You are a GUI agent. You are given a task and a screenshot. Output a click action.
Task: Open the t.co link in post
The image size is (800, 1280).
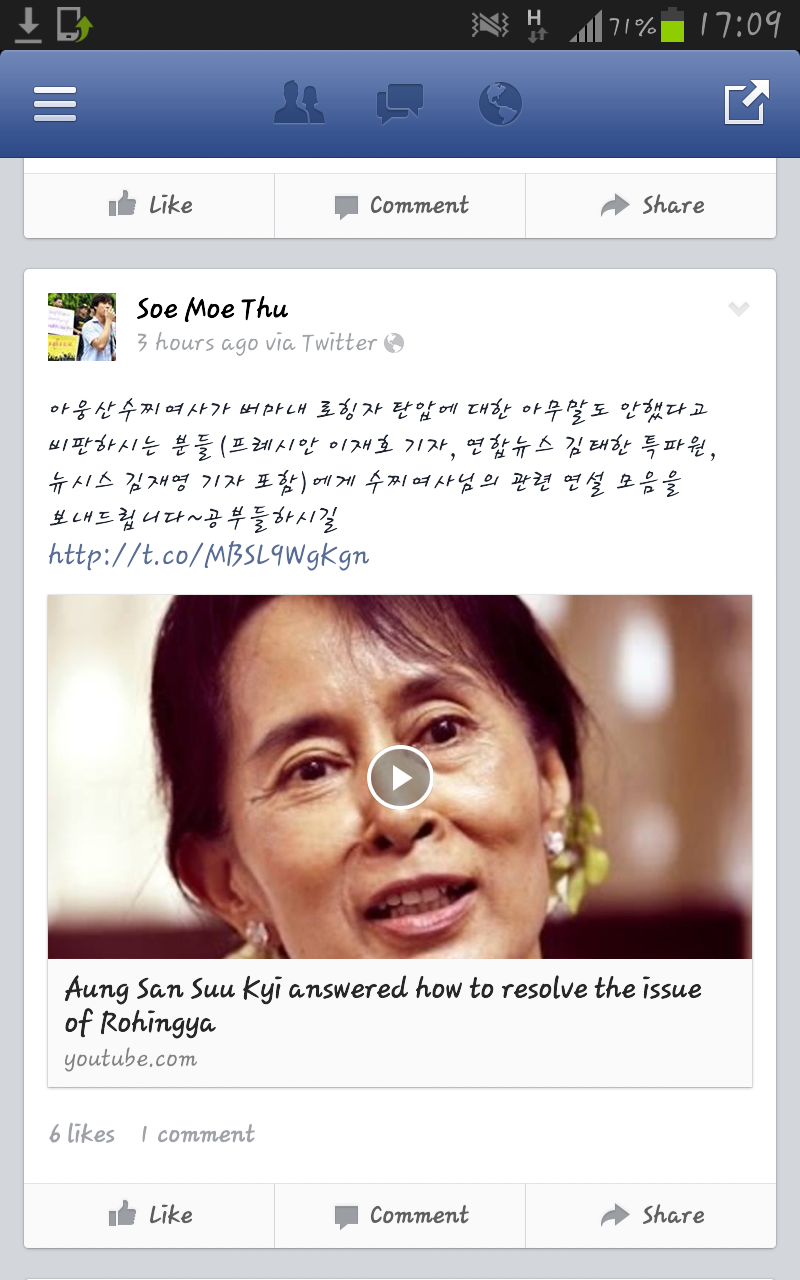coord(208,555)
